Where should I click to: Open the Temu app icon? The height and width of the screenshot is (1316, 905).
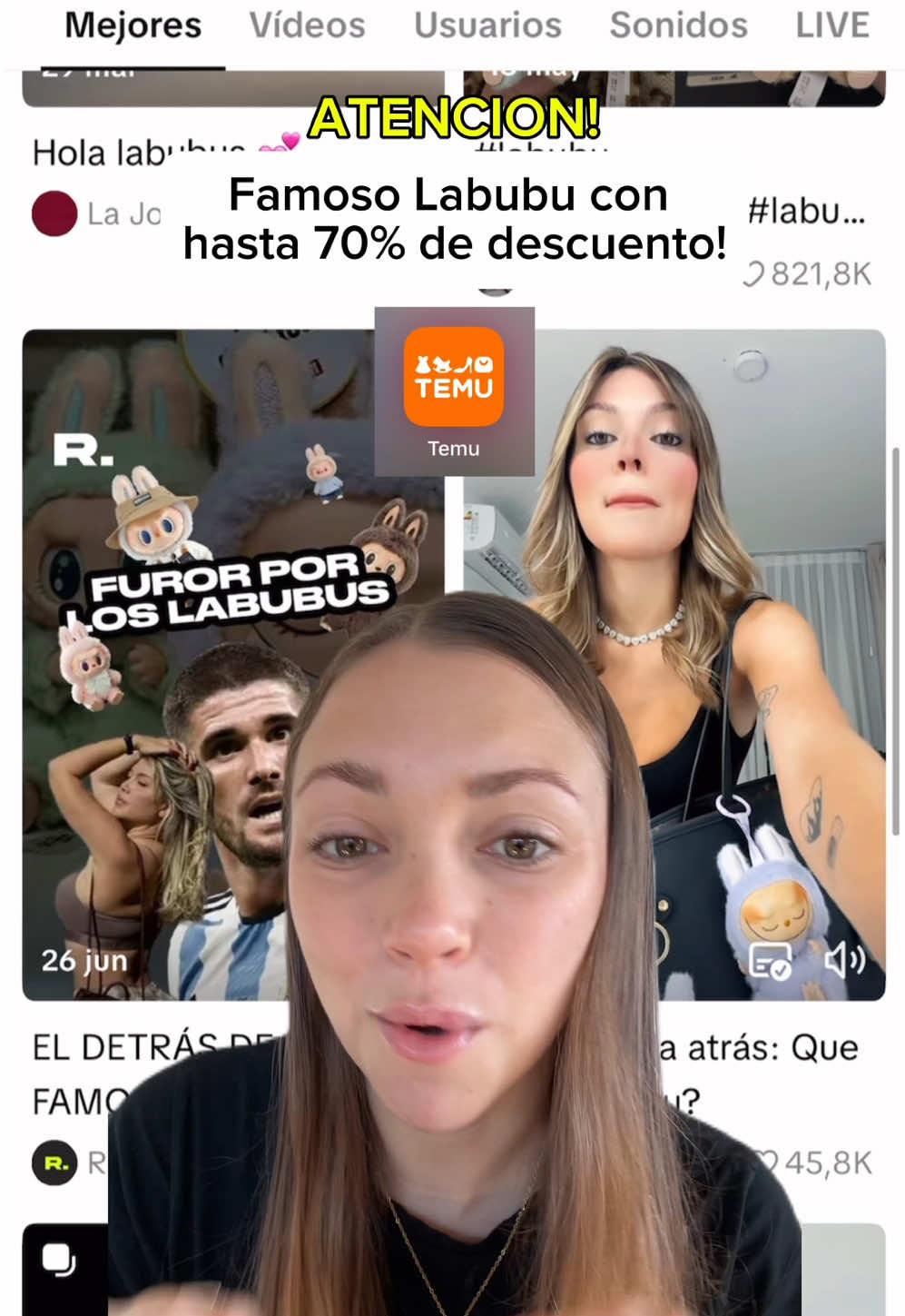pyautogui.click(x=453, y=386)
